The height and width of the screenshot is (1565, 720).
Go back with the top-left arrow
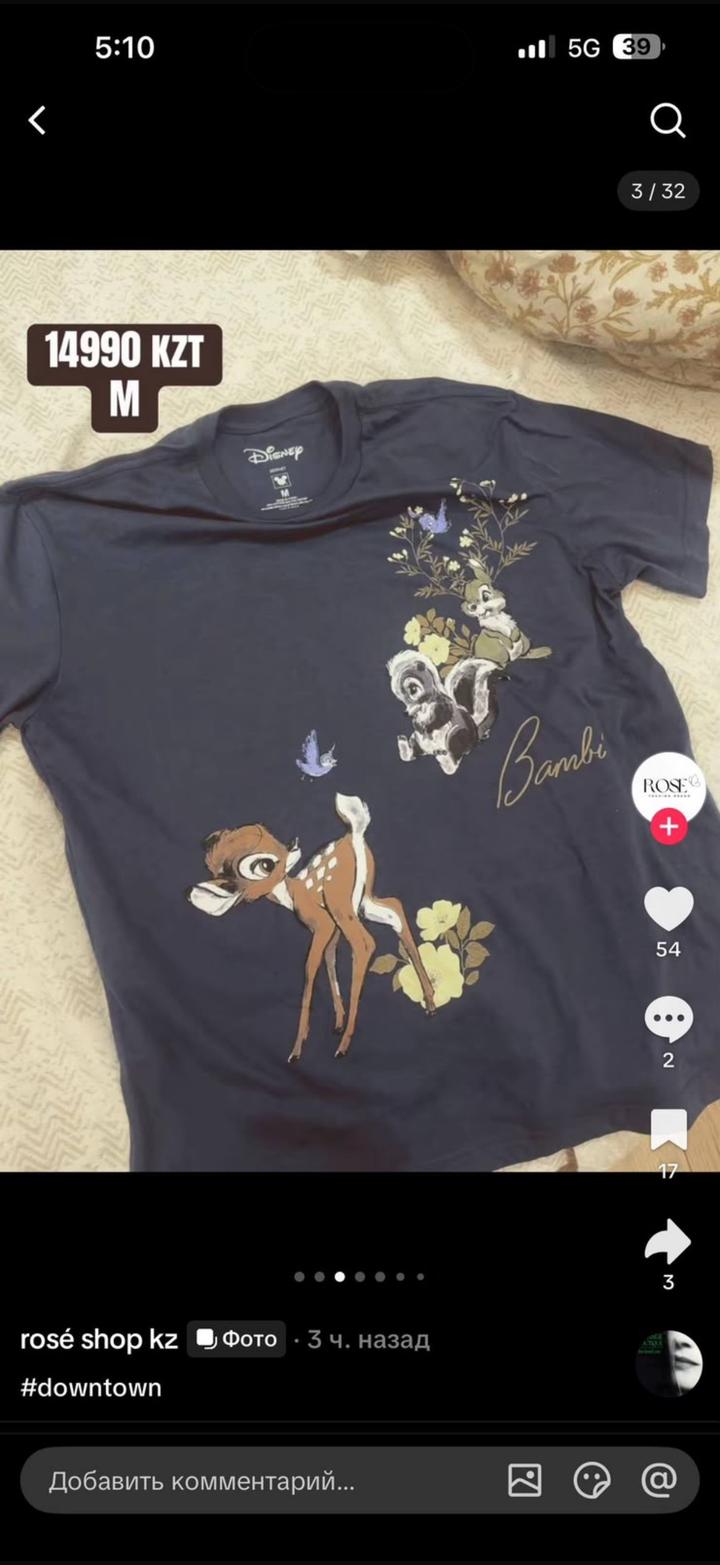pyautogui.click(x=37, y=121)
